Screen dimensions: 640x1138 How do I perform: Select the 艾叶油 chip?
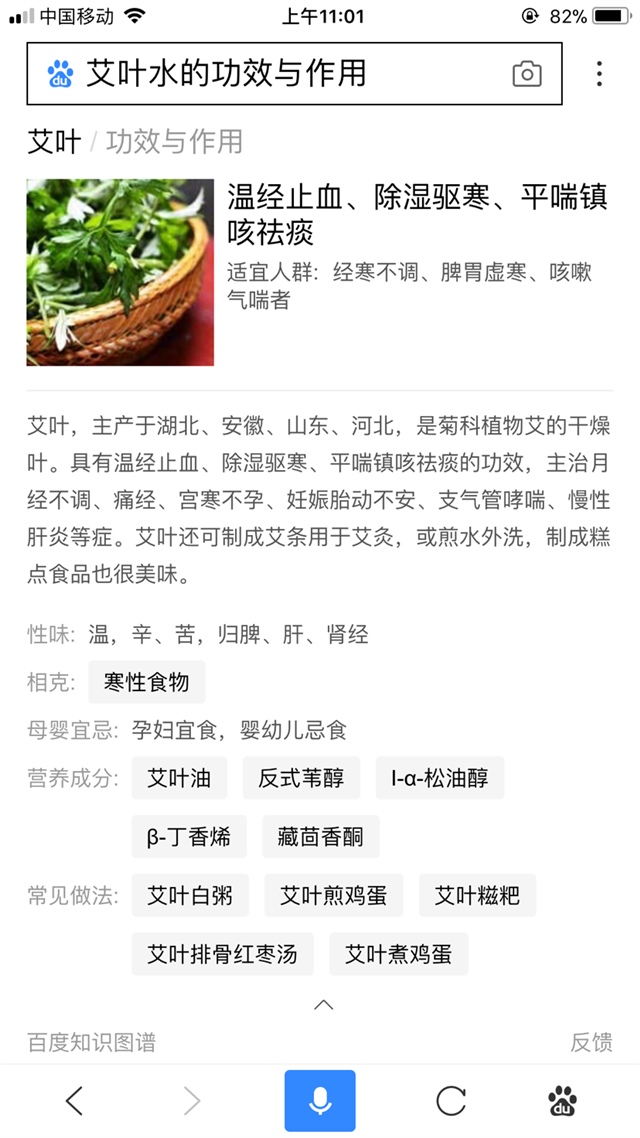[179, 778]
